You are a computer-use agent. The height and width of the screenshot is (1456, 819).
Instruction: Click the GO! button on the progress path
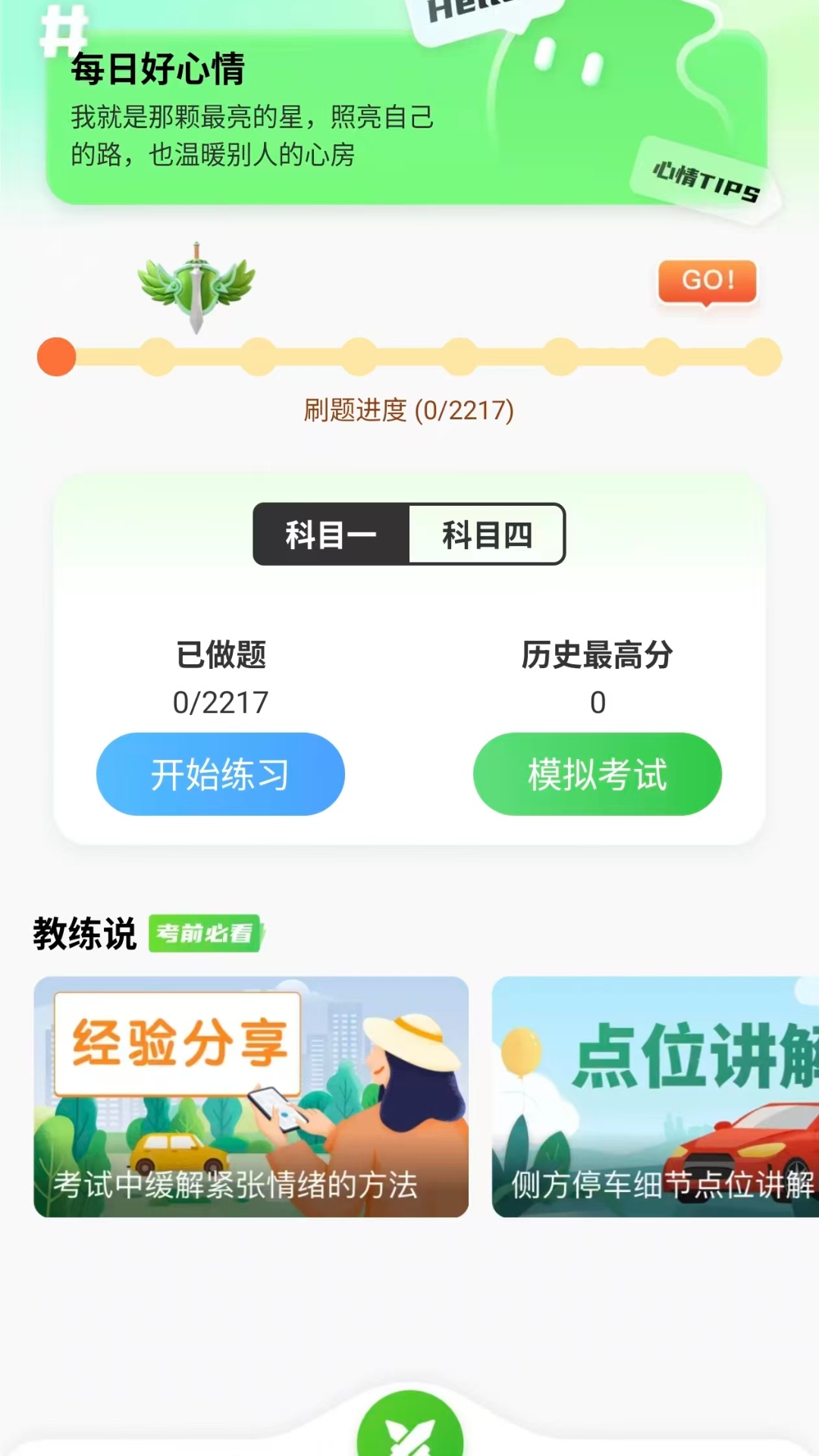705,281
